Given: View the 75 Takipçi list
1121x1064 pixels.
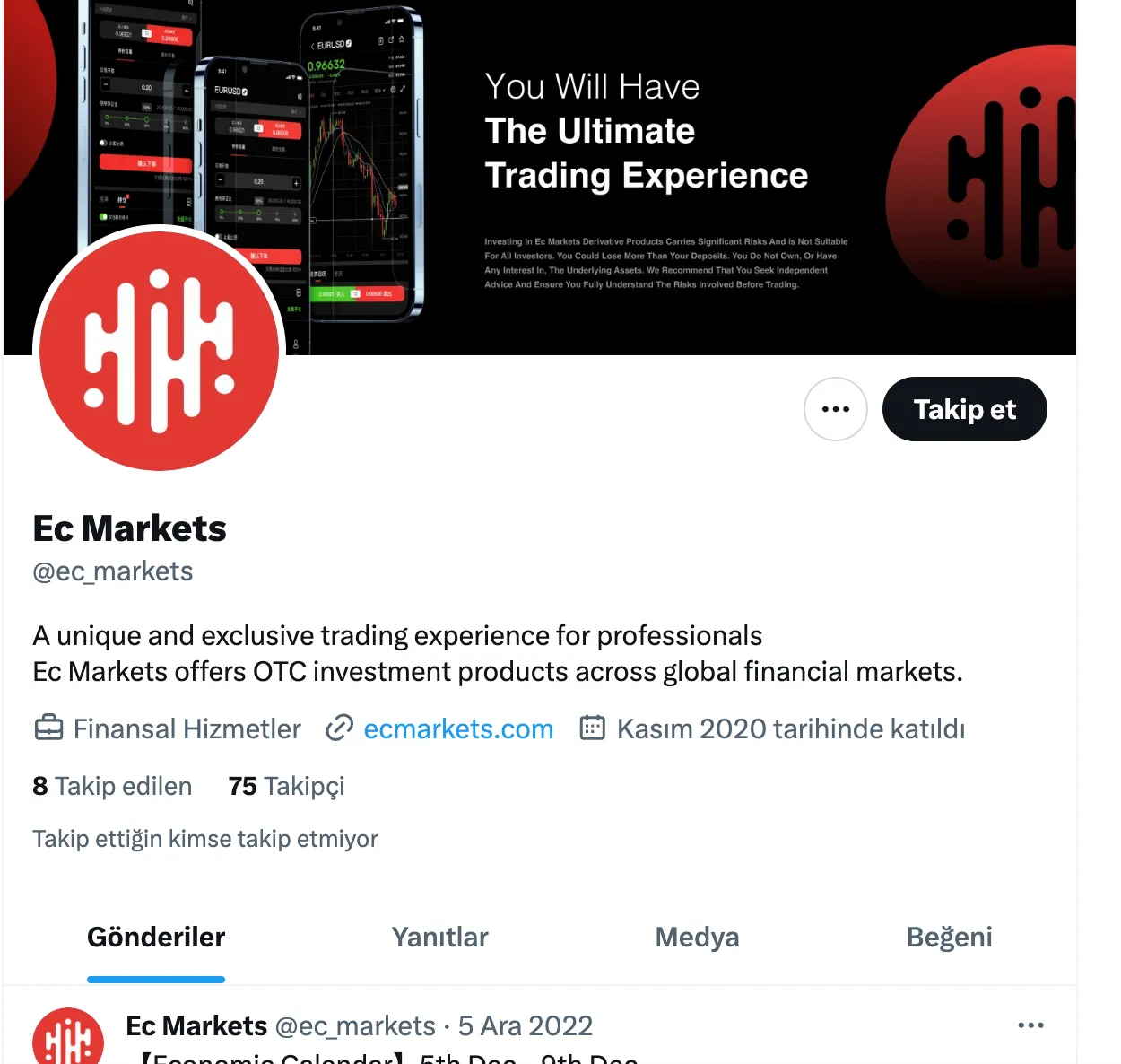Looking at the screenshot, I should click(286, 786).
